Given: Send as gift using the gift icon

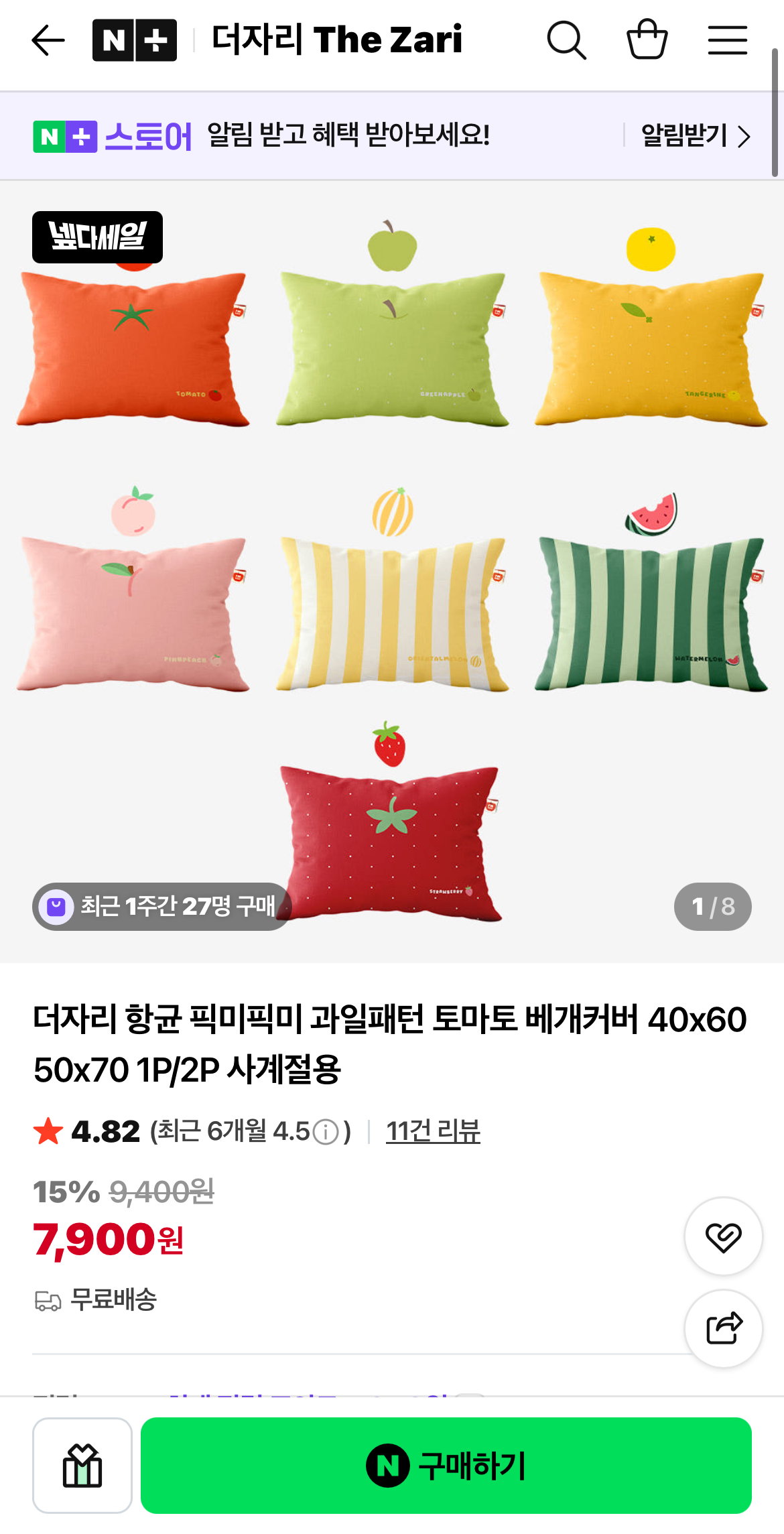Looking at the screenshot, I should [82, 1465].
